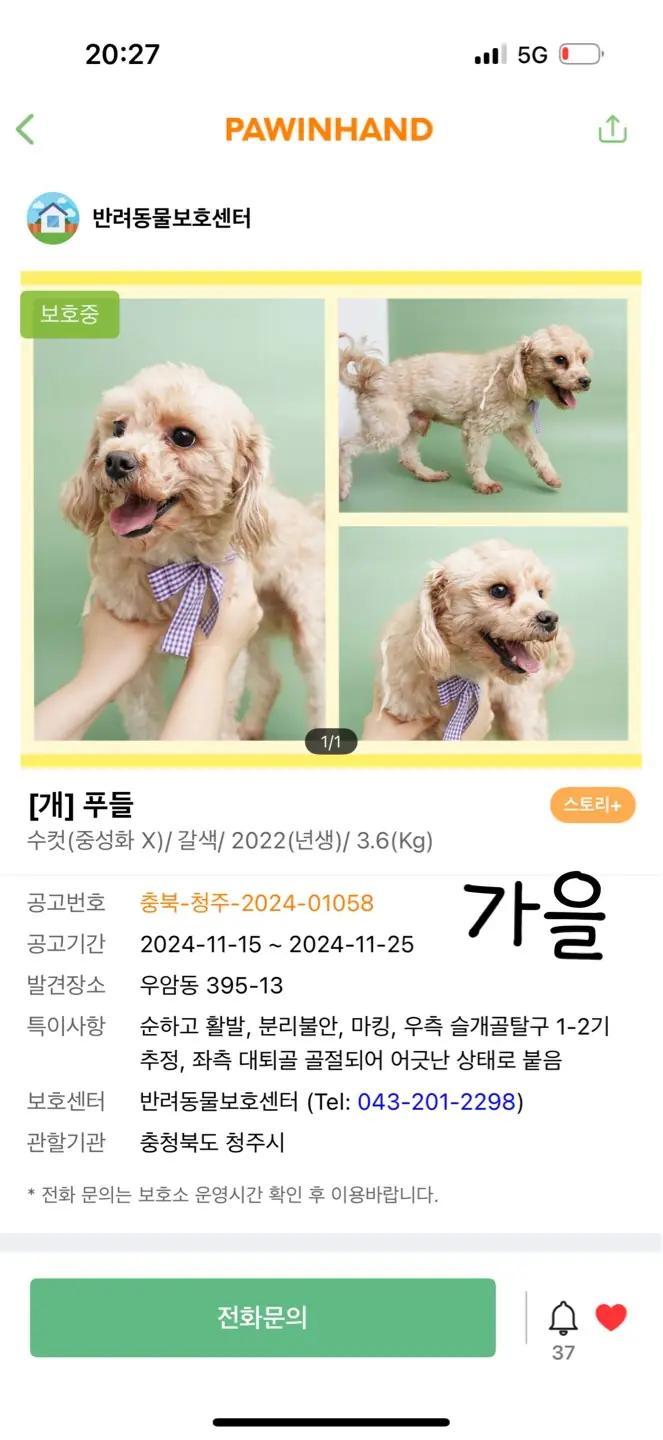View the poodle photo collage
The image size is (663, 1440).
click(331, 519)
